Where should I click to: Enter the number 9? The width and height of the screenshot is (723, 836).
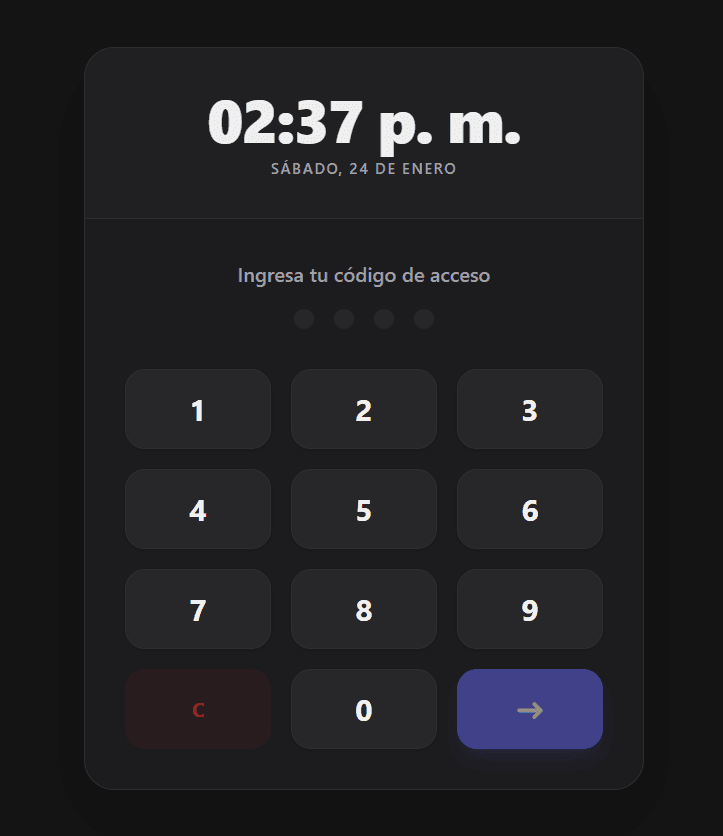pyautogui.click(x=530, y=610)
